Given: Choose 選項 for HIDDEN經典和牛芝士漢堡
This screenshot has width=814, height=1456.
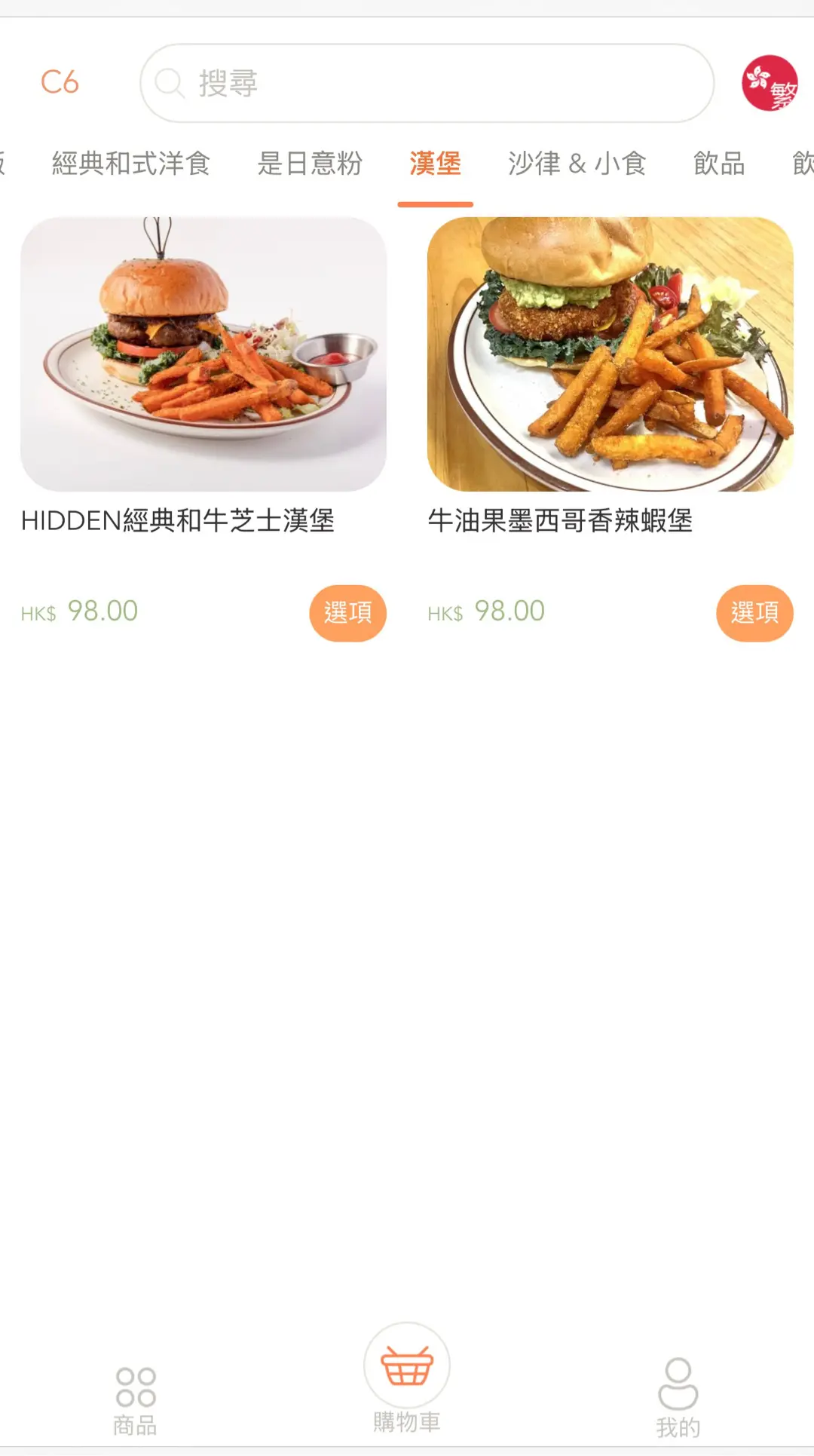Looking at the screenshot, I should (x=347, y=613).
